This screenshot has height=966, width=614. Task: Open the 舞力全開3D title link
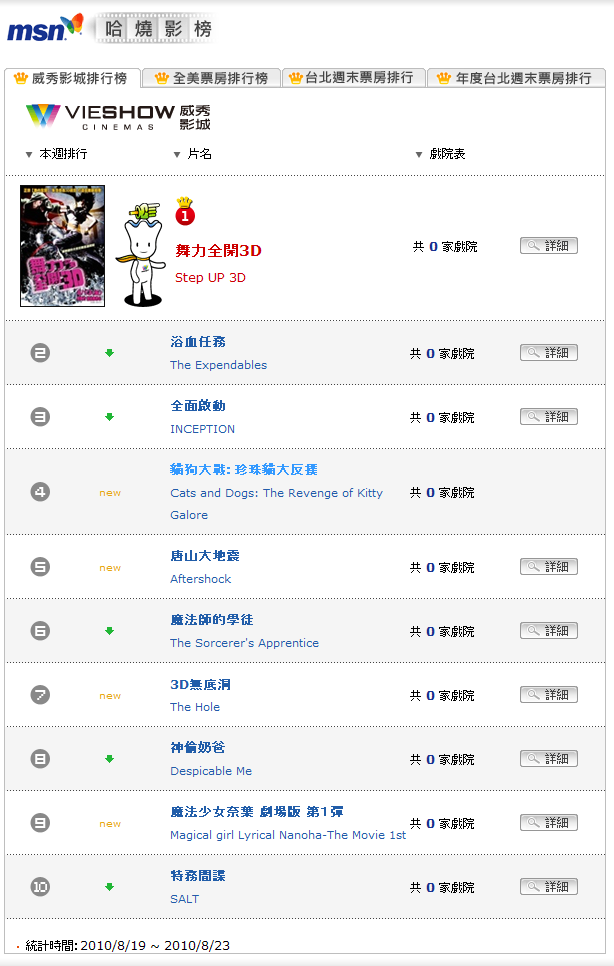[x=218, y=250]
